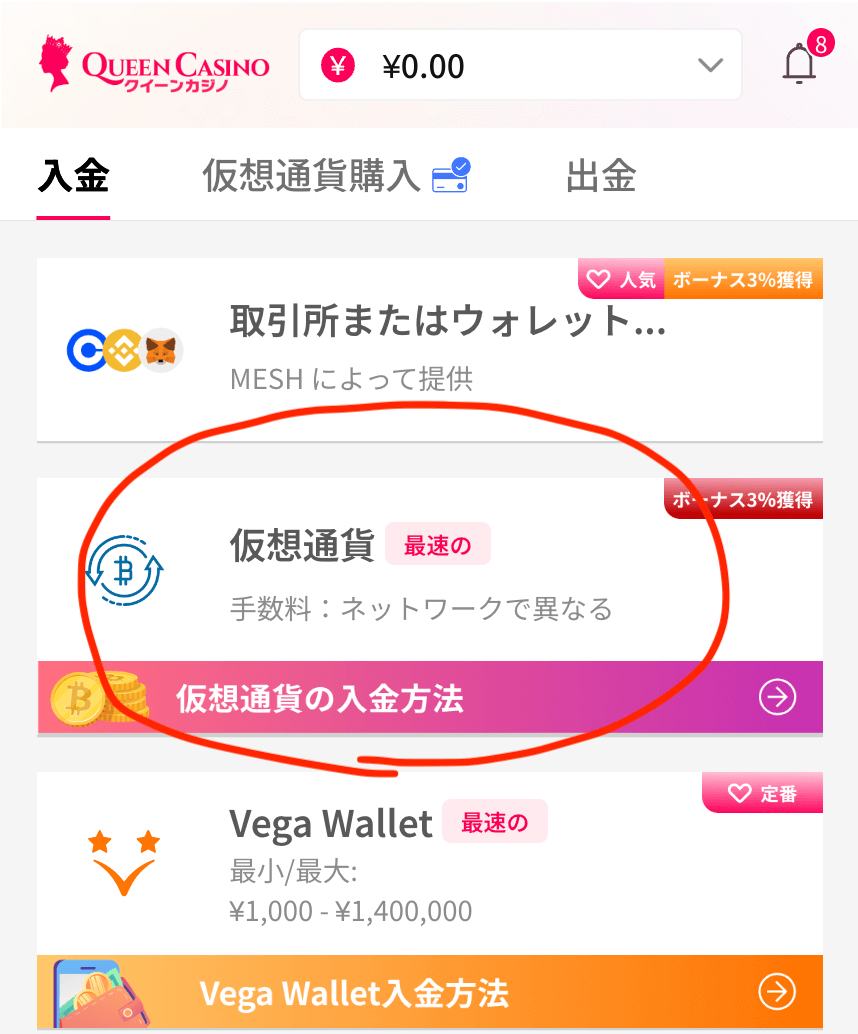Select the 入金 tab
The height and width of the screenshot is (1034, 858).
pos(73,177)
